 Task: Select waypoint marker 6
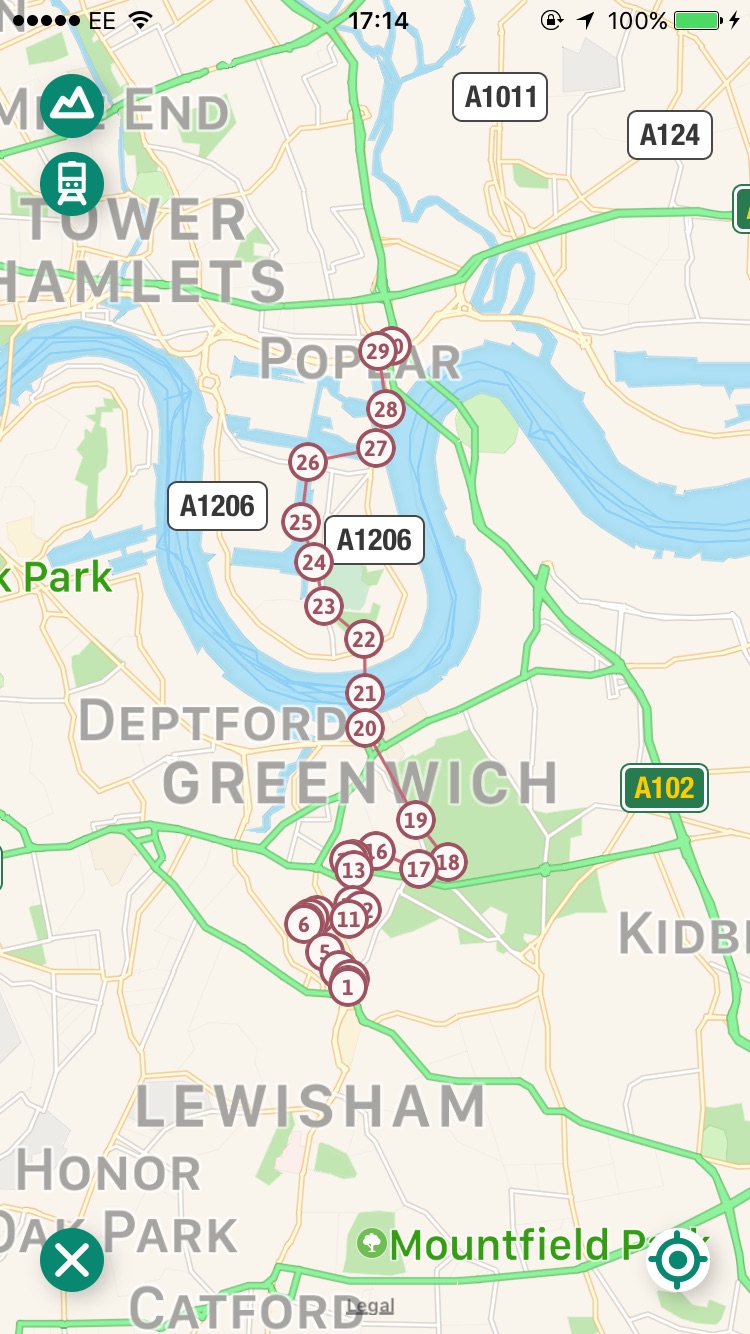(x=304, y=925)
